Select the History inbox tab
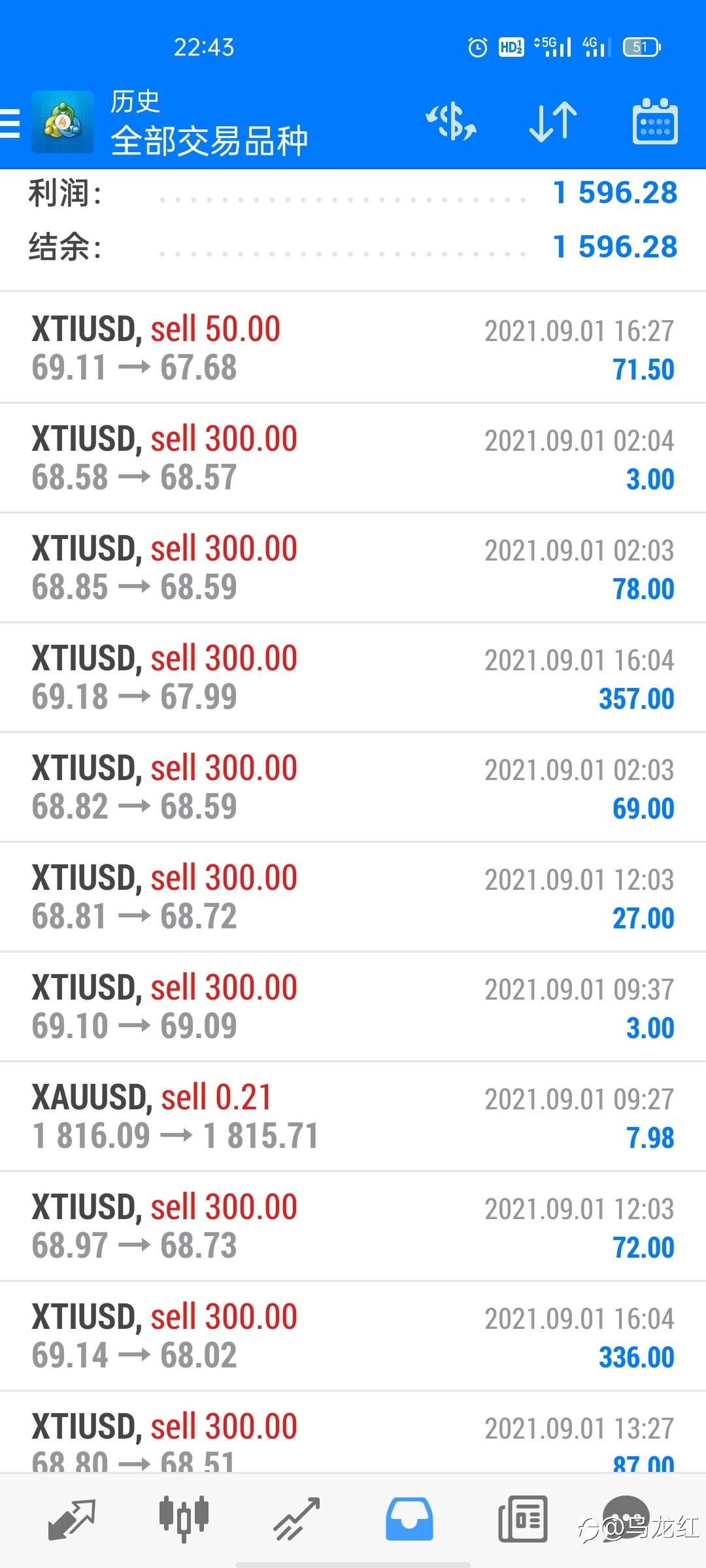This screenshot has height=1568, width=706. 409,1518
